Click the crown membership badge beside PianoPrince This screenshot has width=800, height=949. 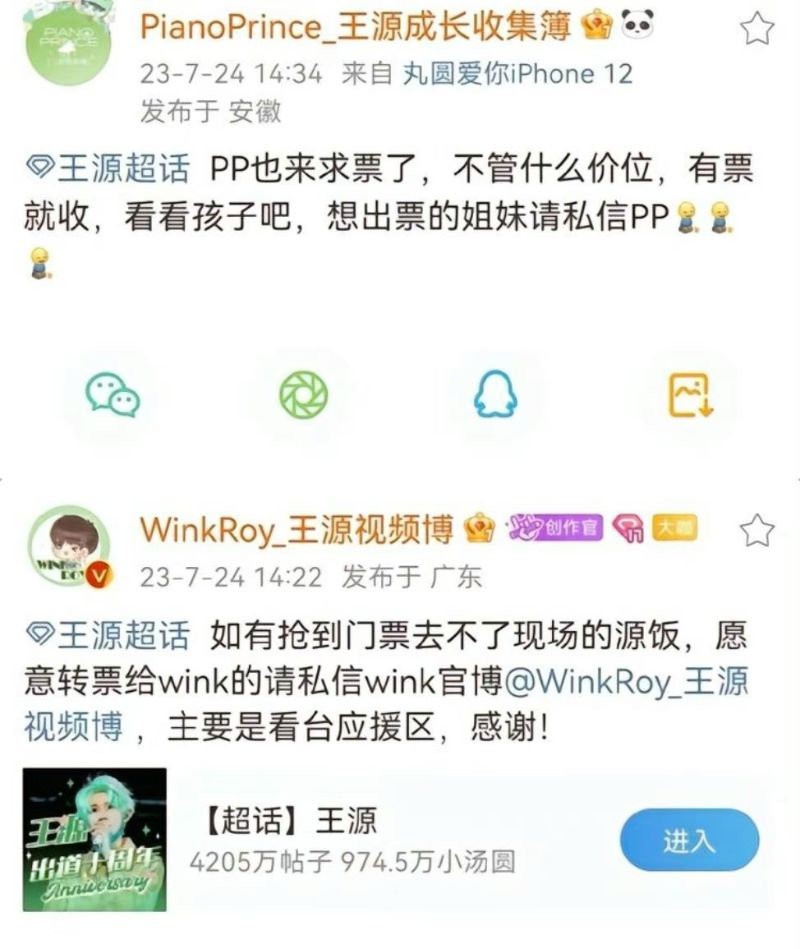pos(597,24)
